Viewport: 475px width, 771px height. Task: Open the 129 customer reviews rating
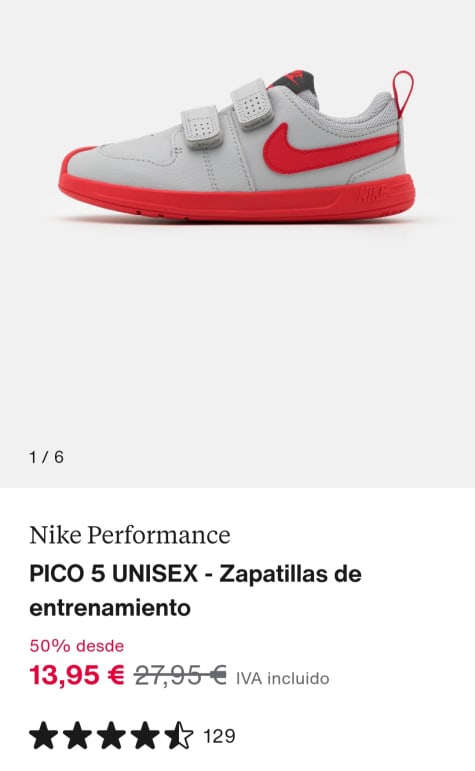[x=132, y=736]
